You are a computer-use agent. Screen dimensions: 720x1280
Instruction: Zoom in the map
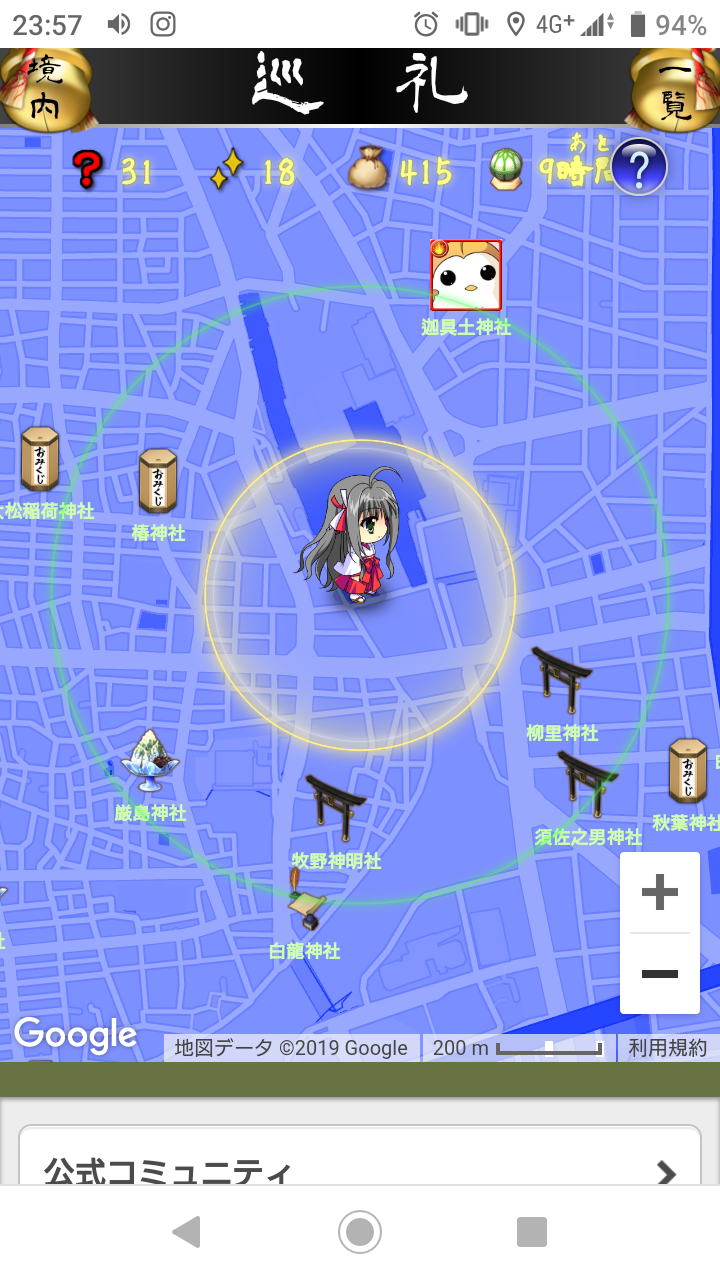[x=659, y=892]
